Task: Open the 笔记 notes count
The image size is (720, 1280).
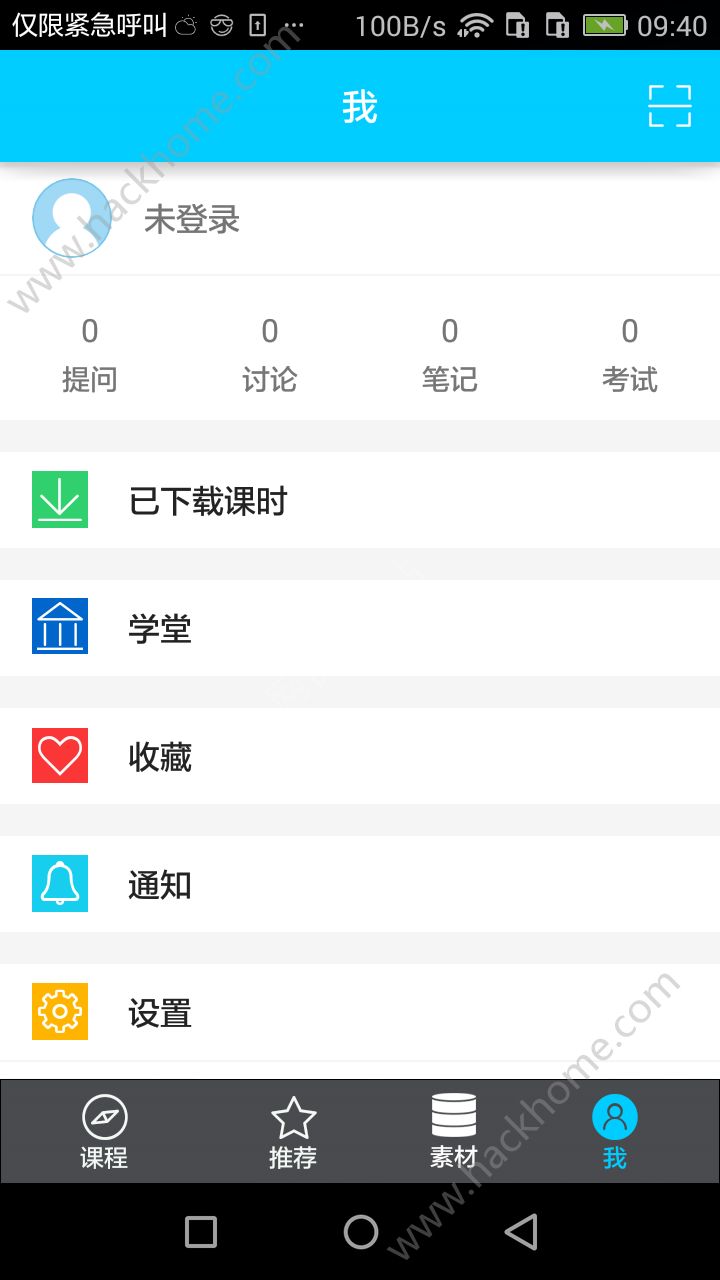Action: click(450, 354)
